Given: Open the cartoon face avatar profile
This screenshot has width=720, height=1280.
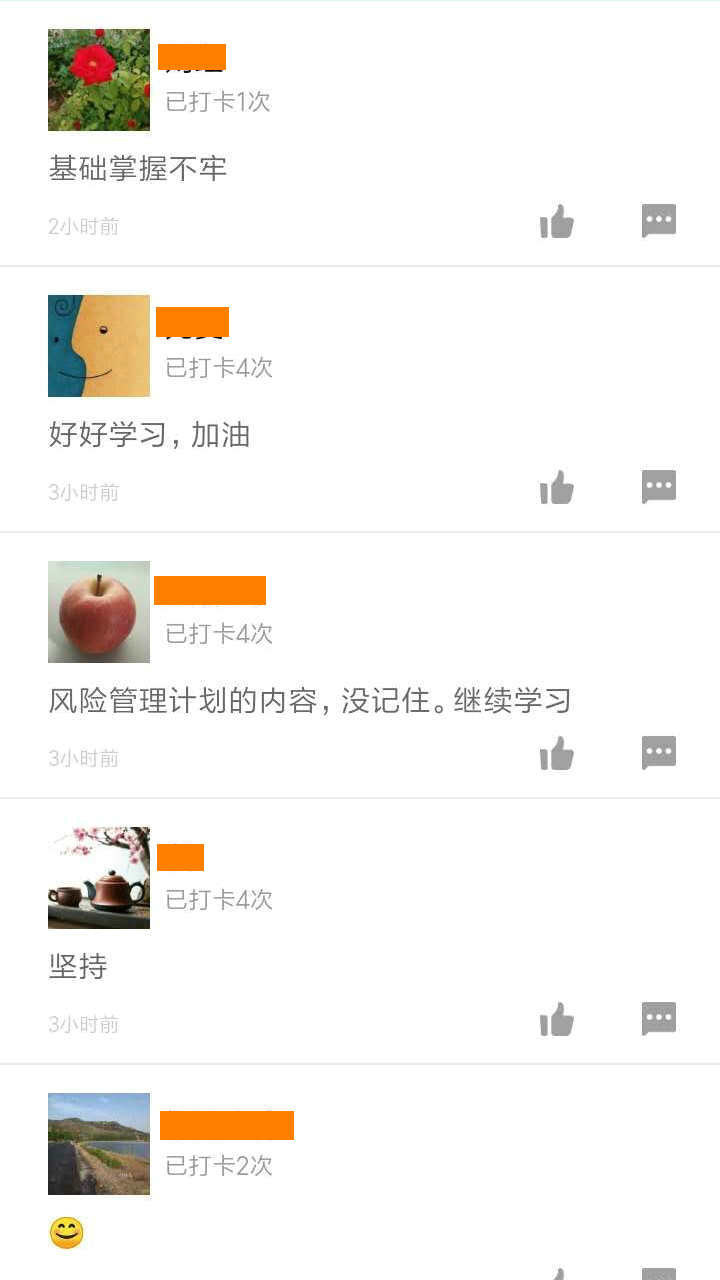Looking at the screenshot, I should coord(99,346).
